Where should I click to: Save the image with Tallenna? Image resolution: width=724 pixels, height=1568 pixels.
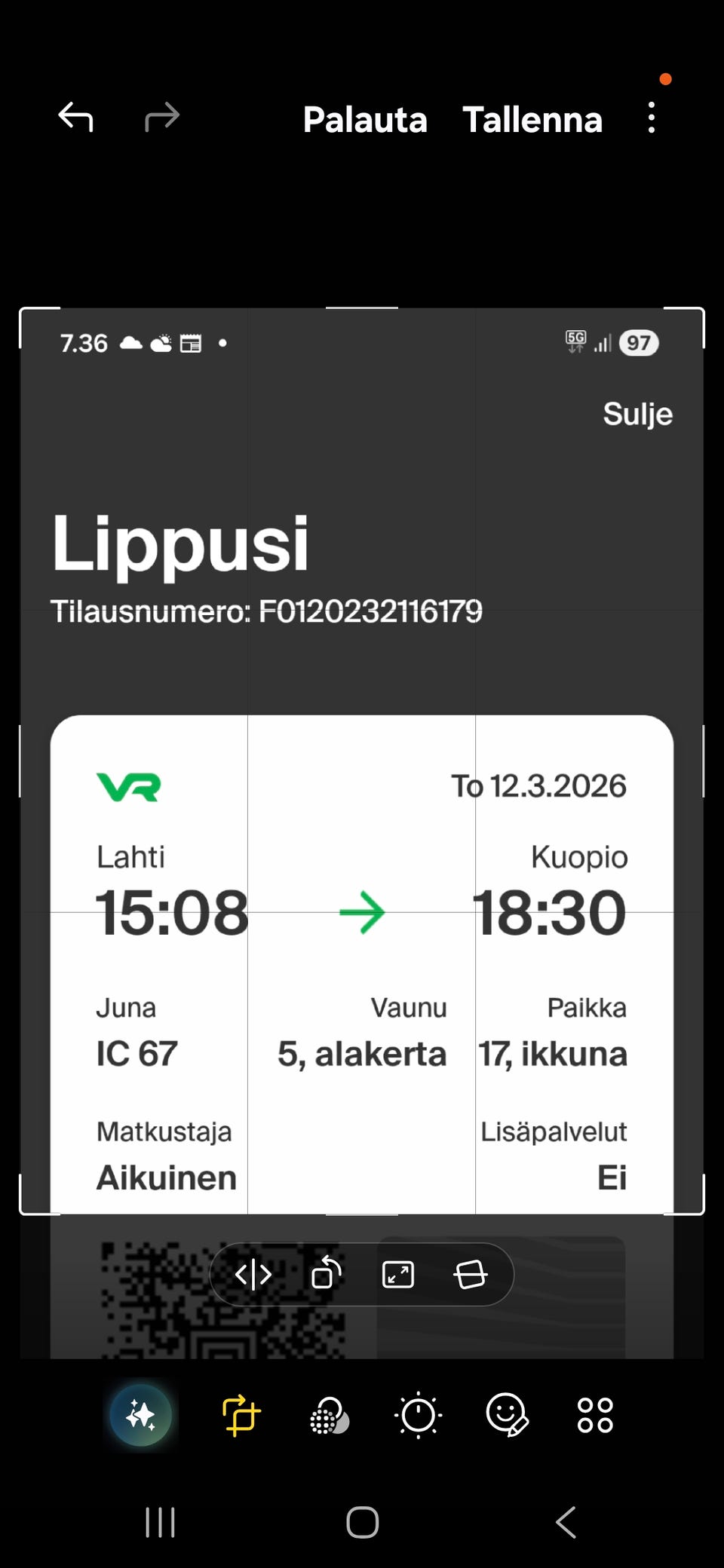pos(532,120)
